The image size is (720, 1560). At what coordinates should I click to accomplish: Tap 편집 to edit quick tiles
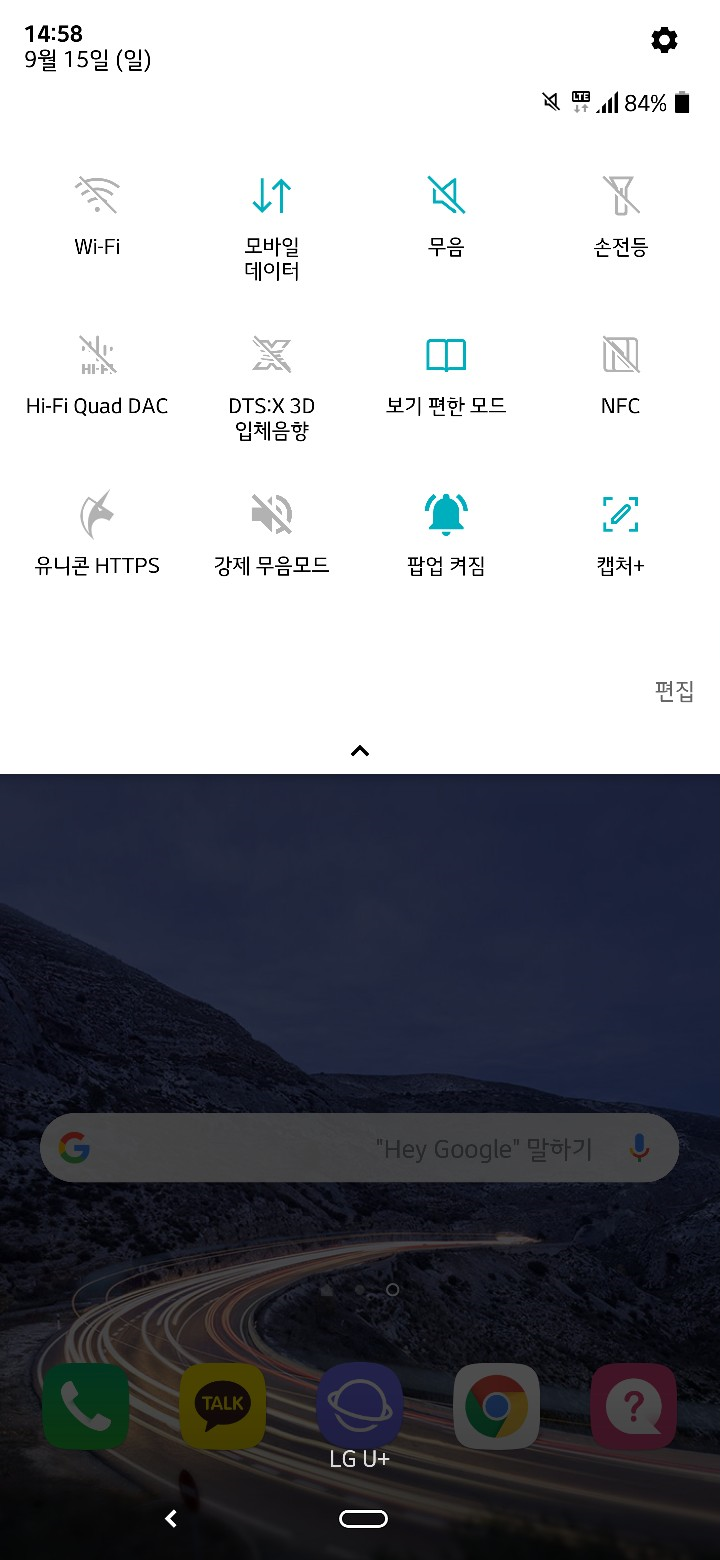pyautogui.click(x=674, y=691)
